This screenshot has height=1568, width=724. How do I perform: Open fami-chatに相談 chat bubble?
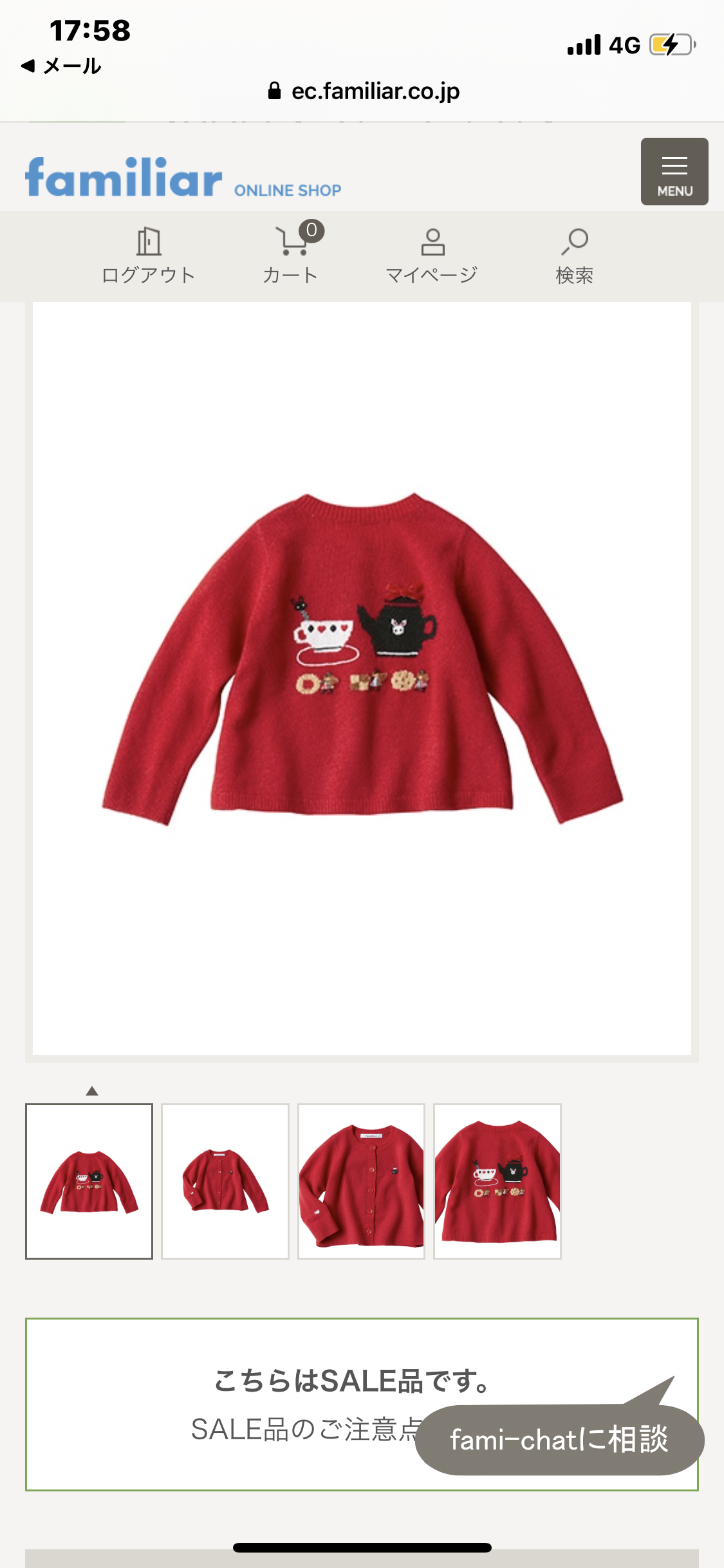[x=559, y=1439]
